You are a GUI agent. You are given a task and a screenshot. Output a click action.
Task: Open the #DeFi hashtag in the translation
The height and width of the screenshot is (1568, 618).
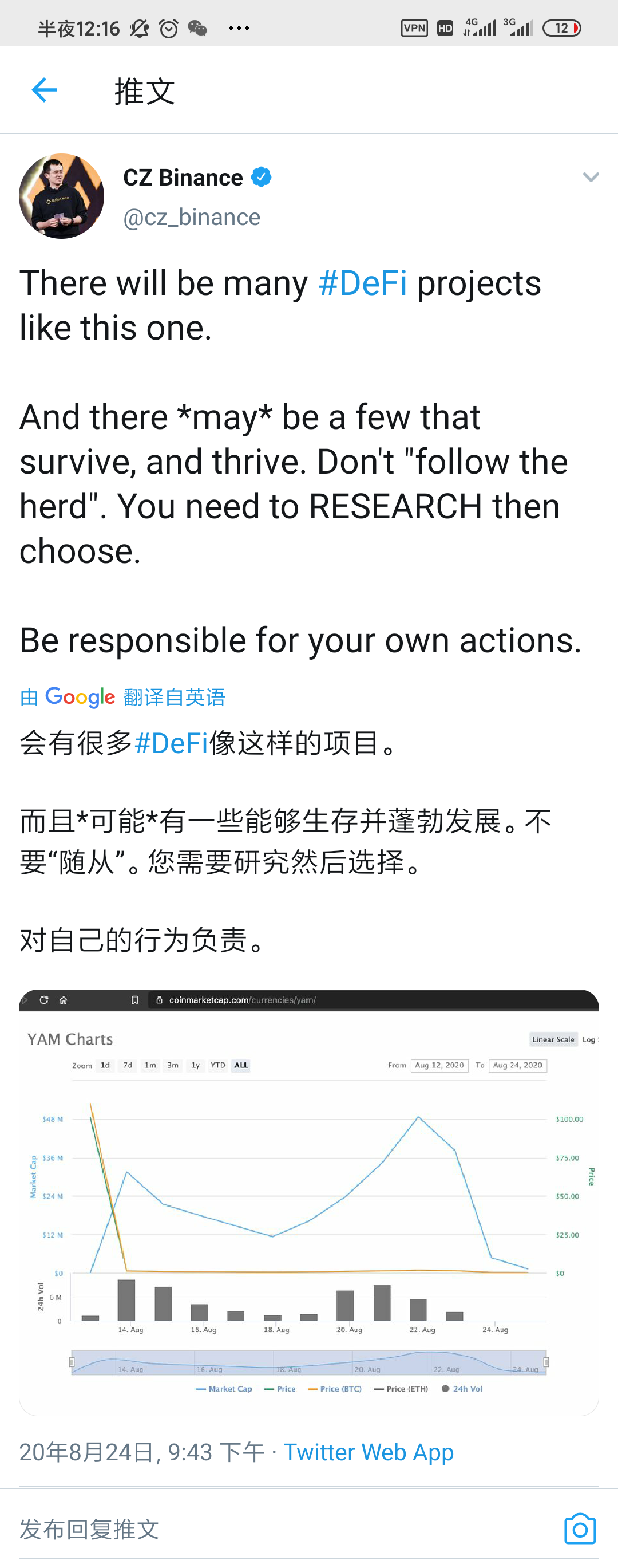tap(171, 743)
